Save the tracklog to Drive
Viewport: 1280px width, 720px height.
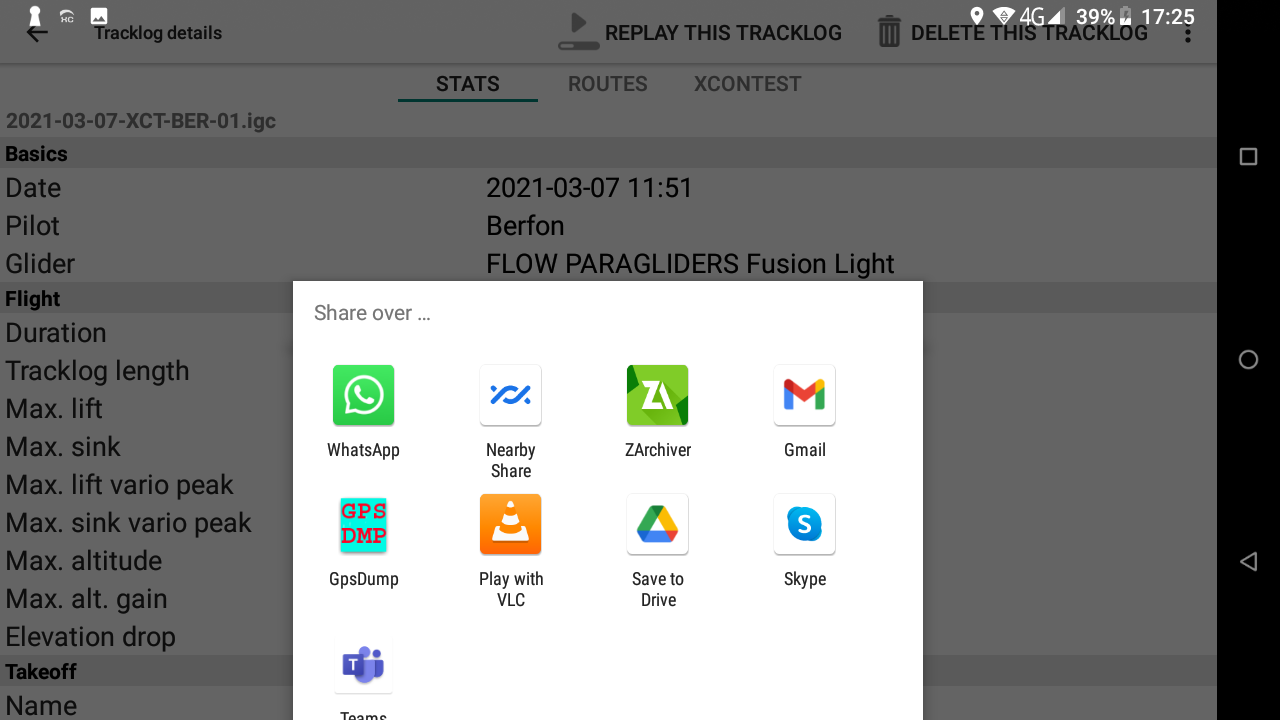click(657, 550)
